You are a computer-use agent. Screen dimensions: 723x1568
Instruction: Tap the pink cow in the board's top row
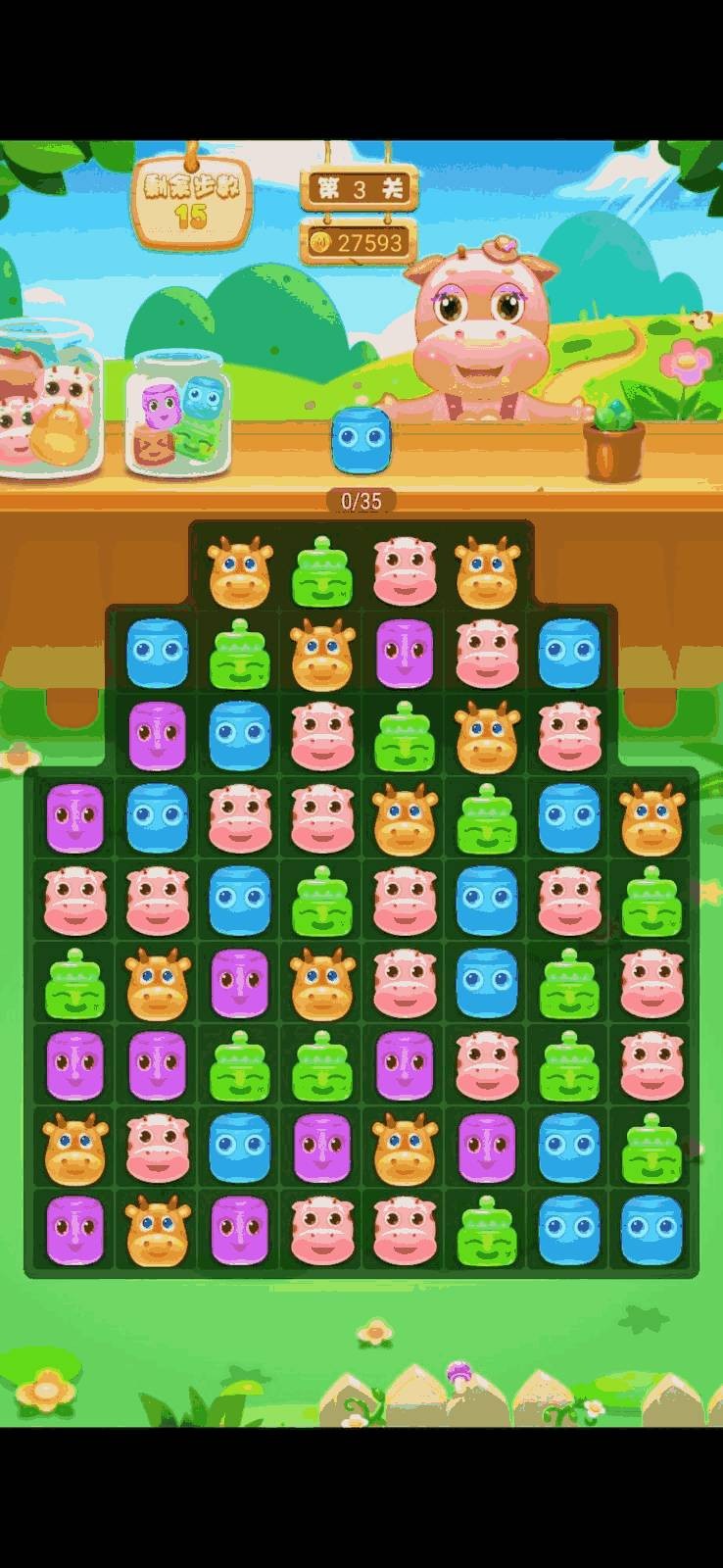pos(405,571)
